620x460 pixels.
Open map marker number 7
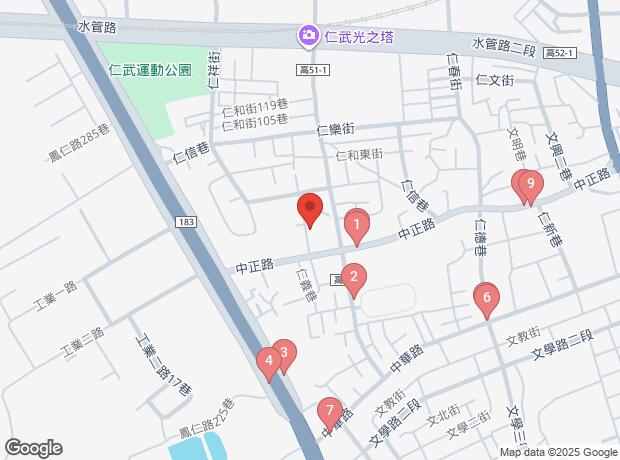pos(329,411)
